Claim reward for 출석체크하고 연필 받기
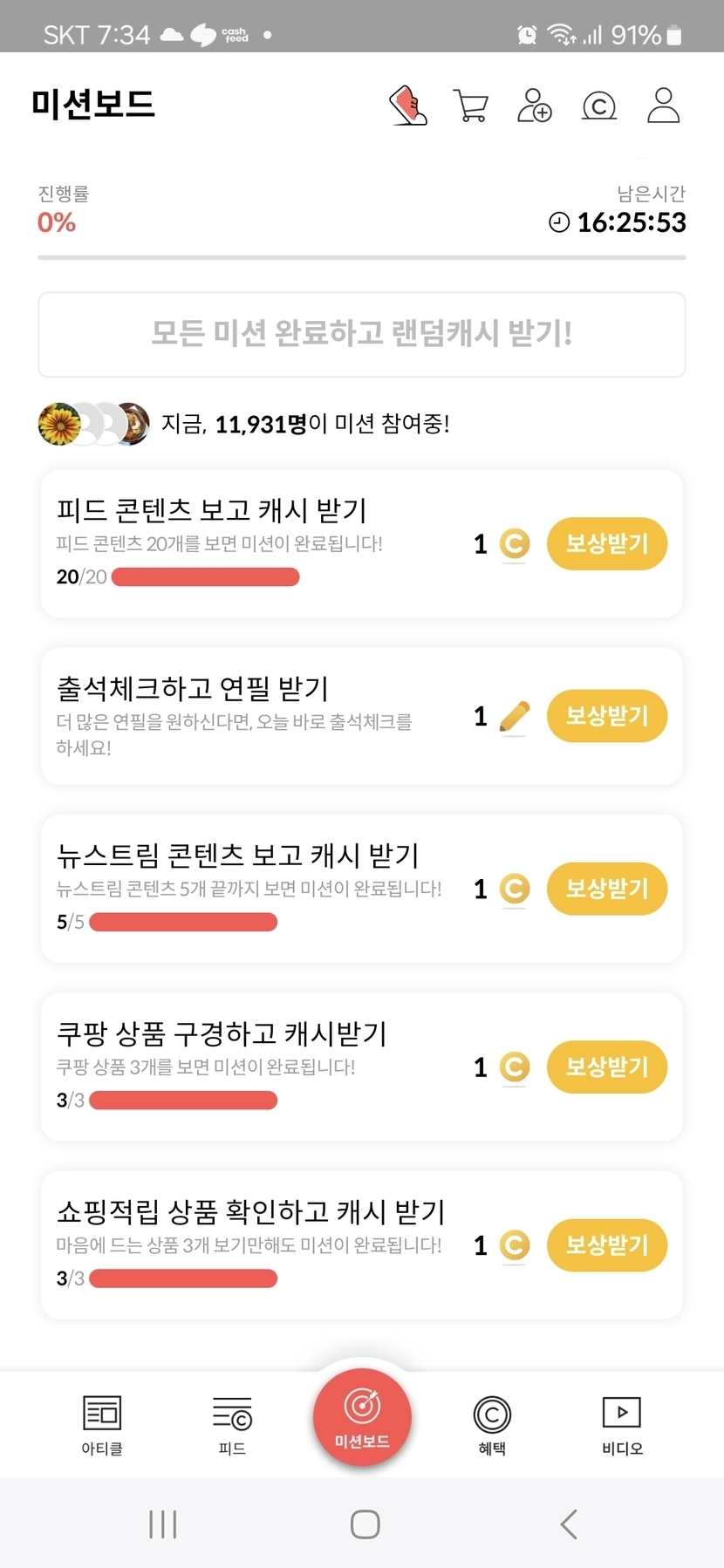Screen dimensions: 724x1568 tap(606, 716)
